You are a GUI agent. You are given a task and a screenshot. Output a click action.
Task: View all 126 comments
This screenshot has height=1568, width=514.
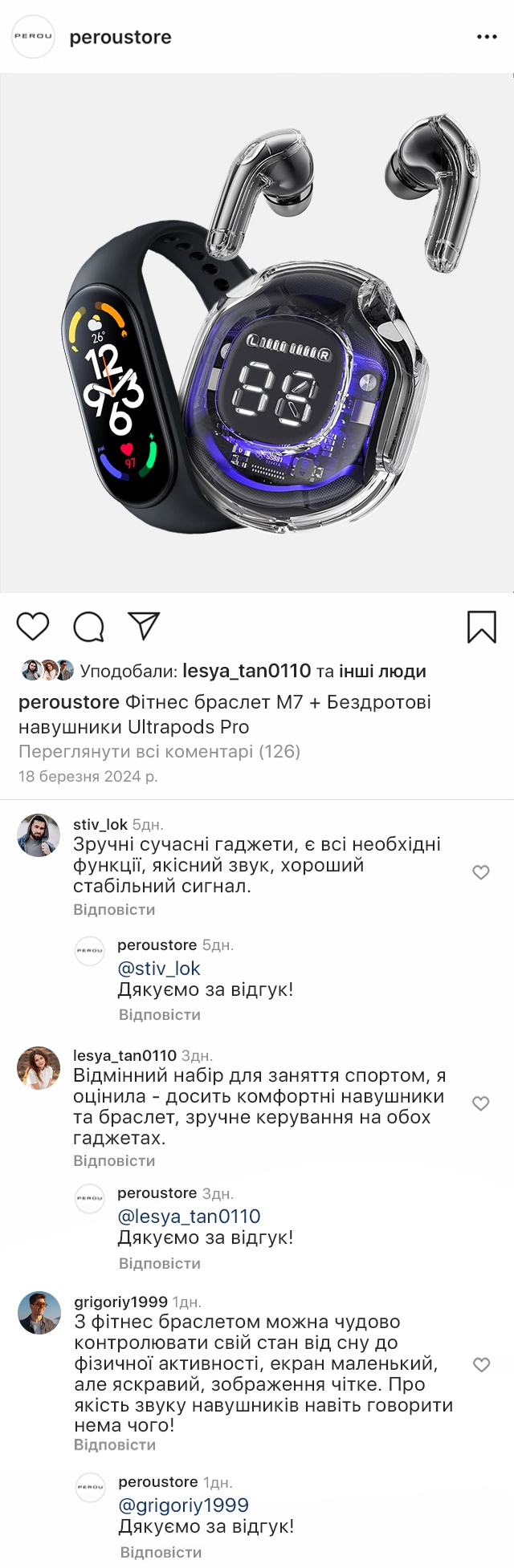coord(159,752)
